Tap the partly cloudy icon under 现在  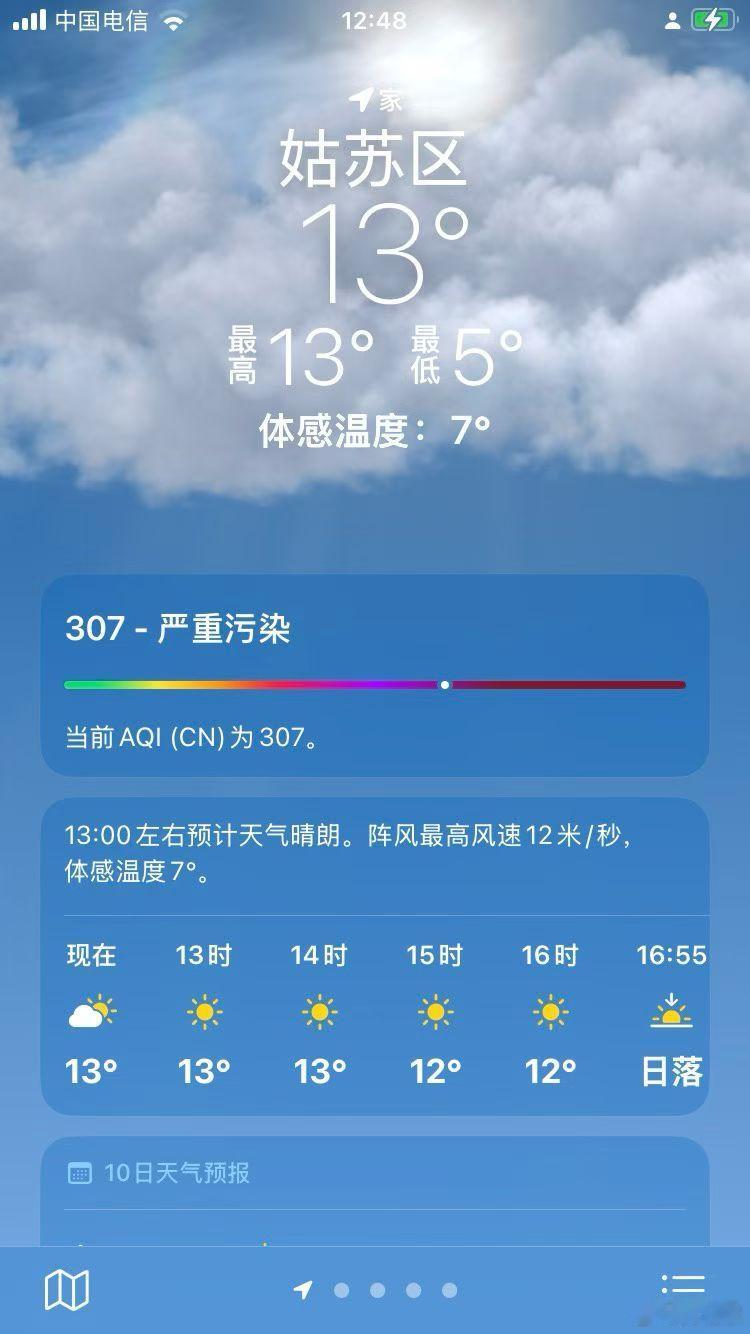[x=90, y=1012]
